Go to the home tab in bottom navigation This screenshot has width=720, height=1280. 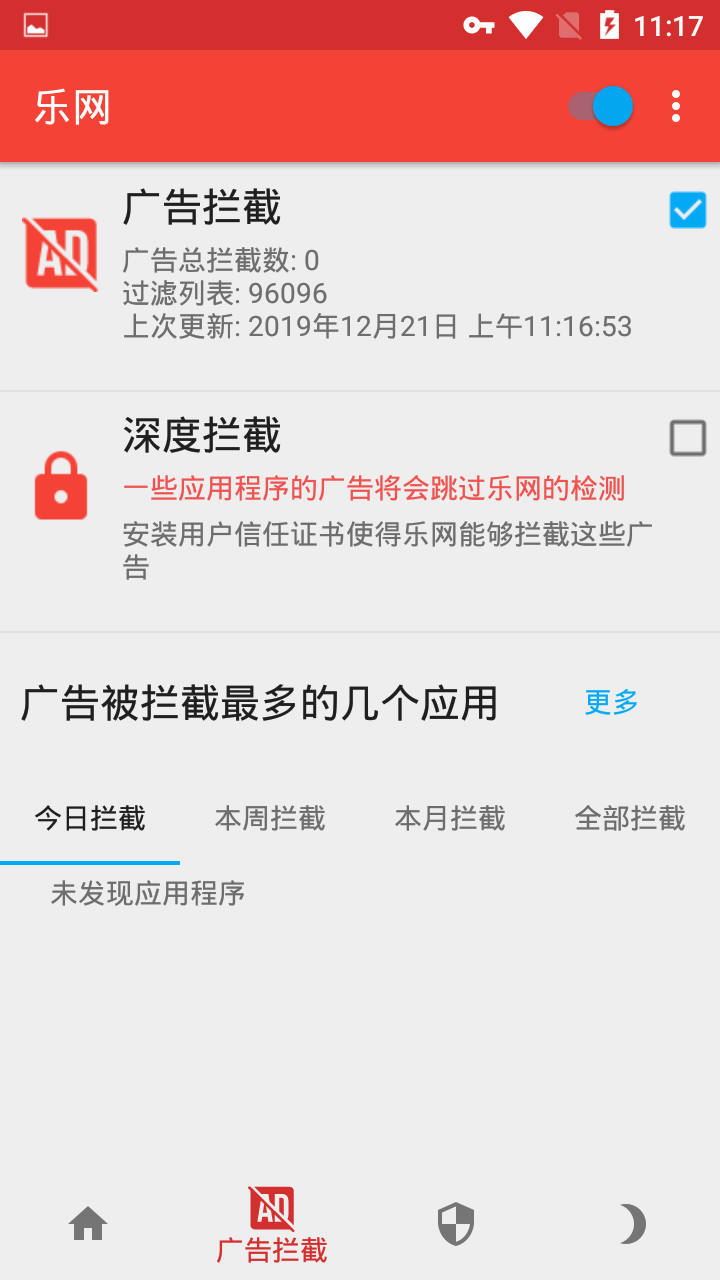coord(88,1223)
